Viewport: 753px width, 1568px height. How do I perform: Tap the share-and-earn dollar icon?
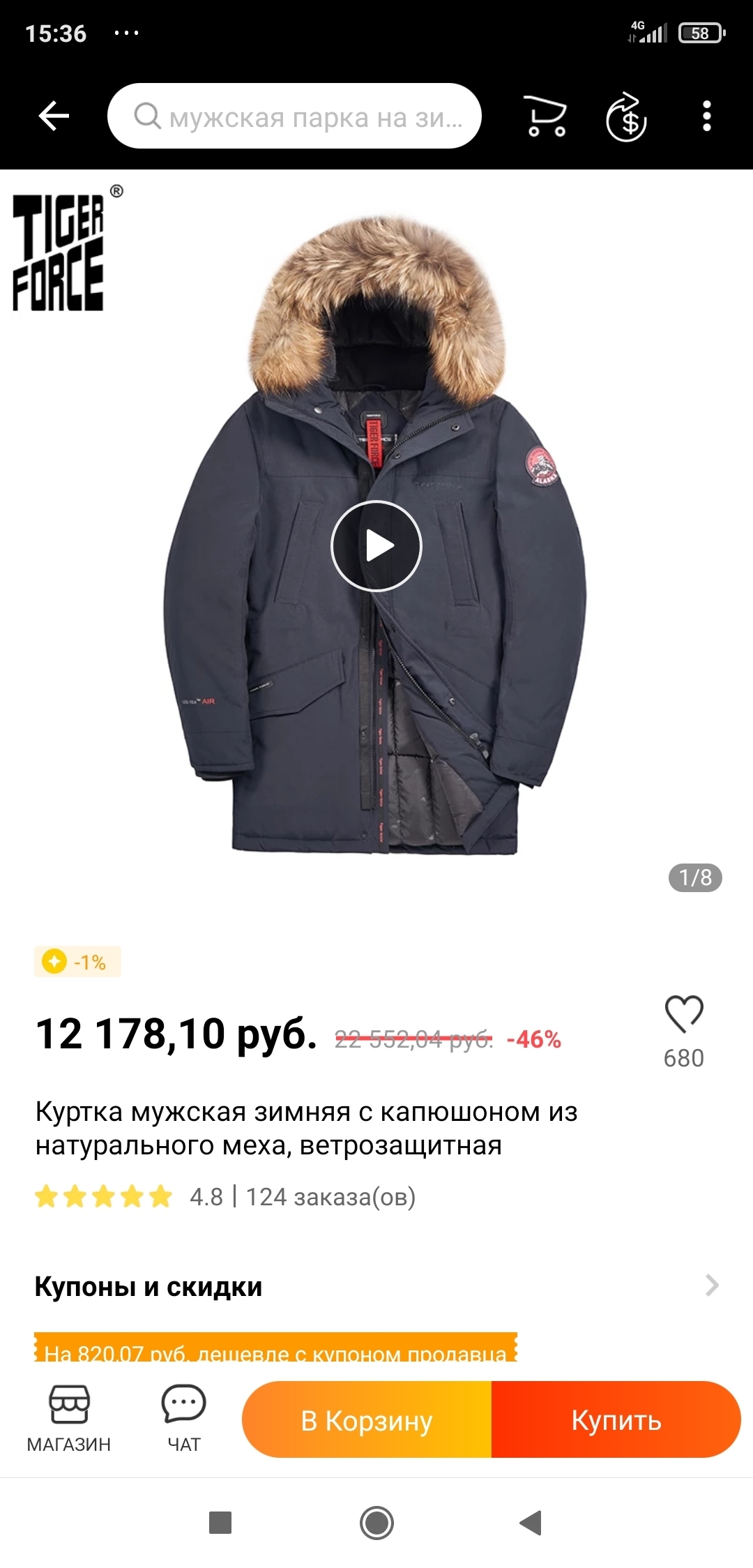click(626, 116)
